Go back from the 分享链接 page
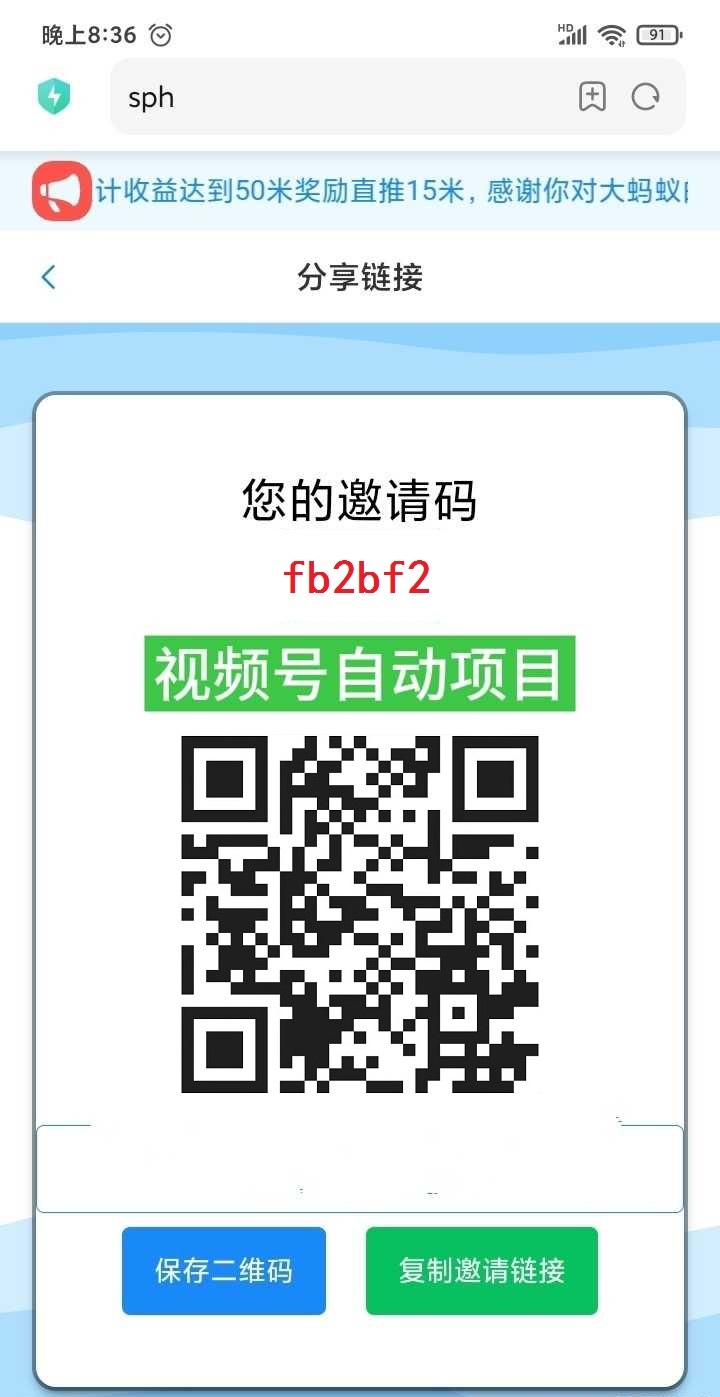 click(48, 277)
